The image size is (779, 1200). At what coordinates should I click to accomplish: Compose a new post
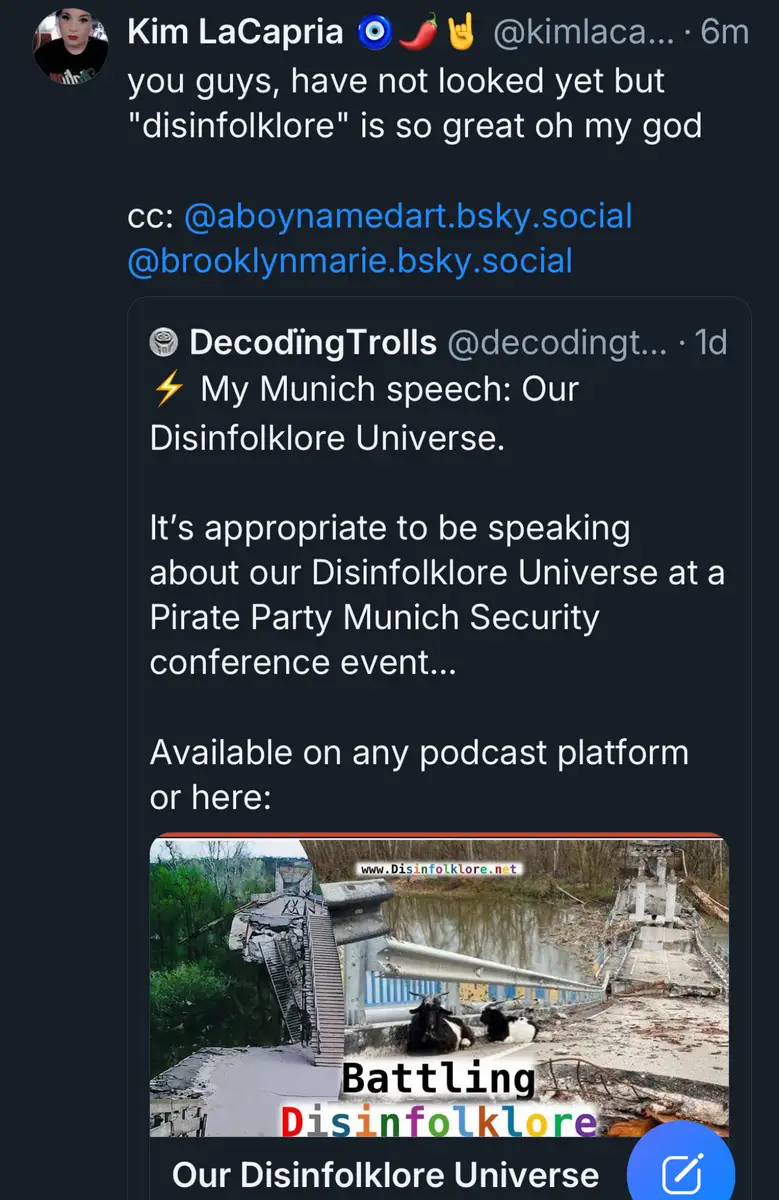[x=681, y=1167]
